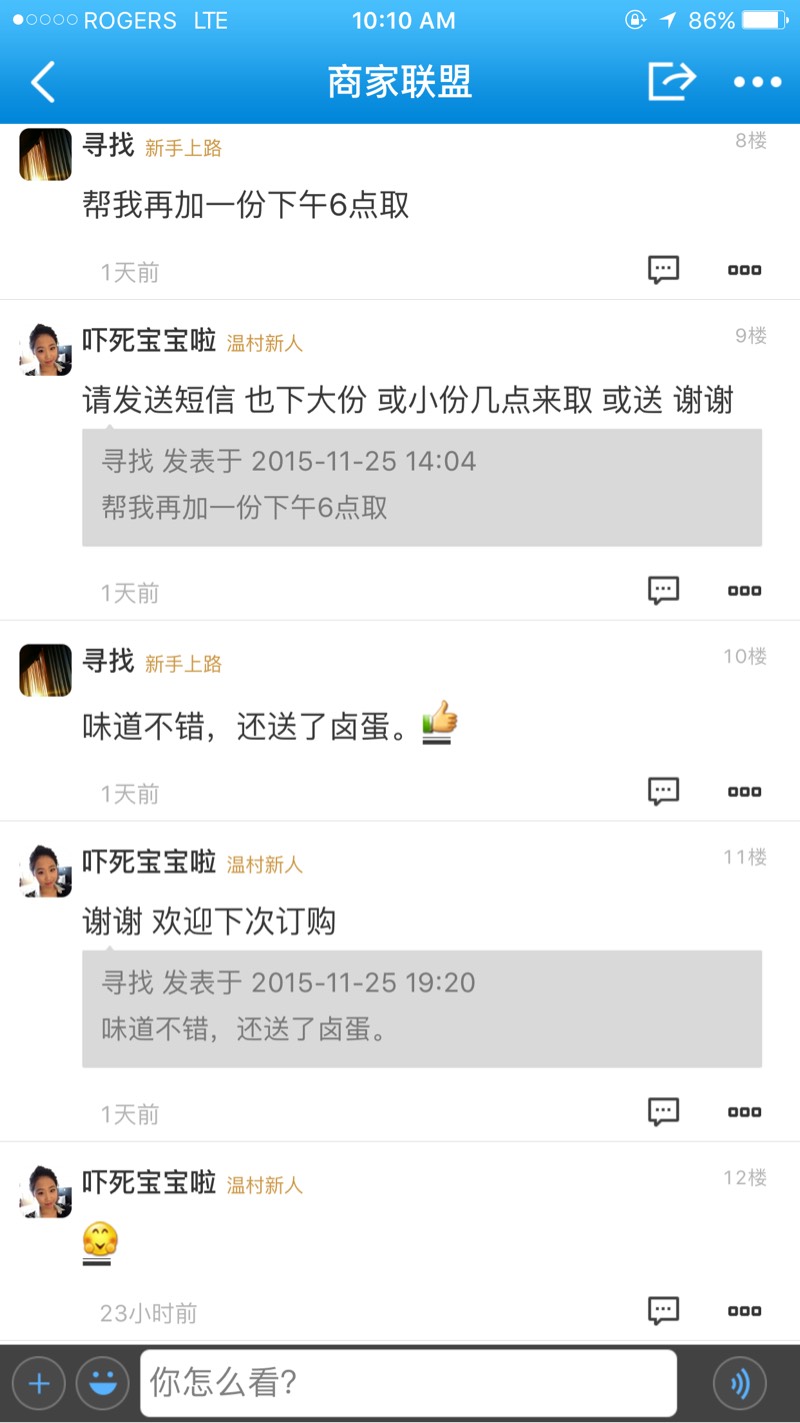The width and height of the screenshot is (800, 1423).
Task: Reply to the 11楼 post
Action: click(x=663, y=1111)
